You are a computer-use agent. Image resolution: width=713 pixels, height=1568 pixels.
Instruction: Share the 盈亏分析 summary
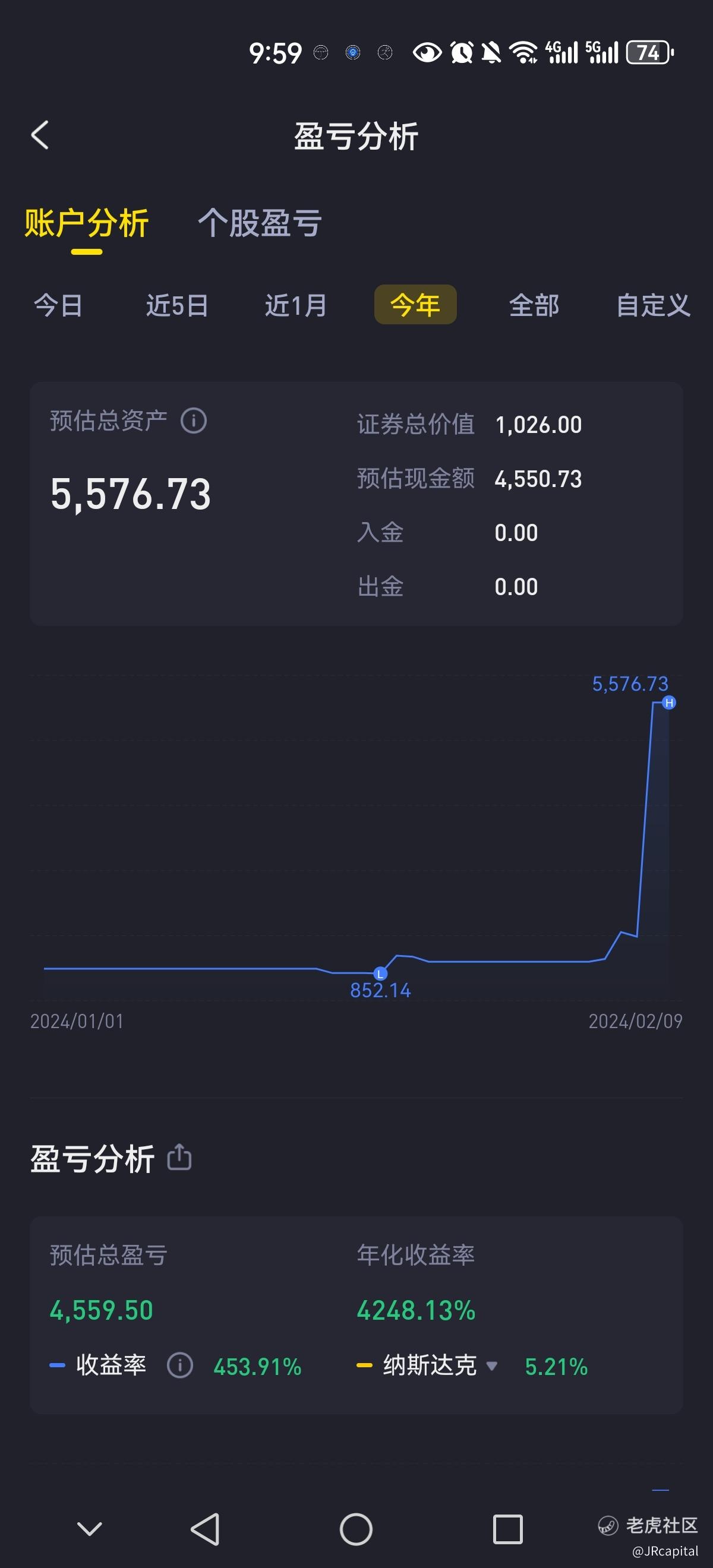tap(179, 1157)
